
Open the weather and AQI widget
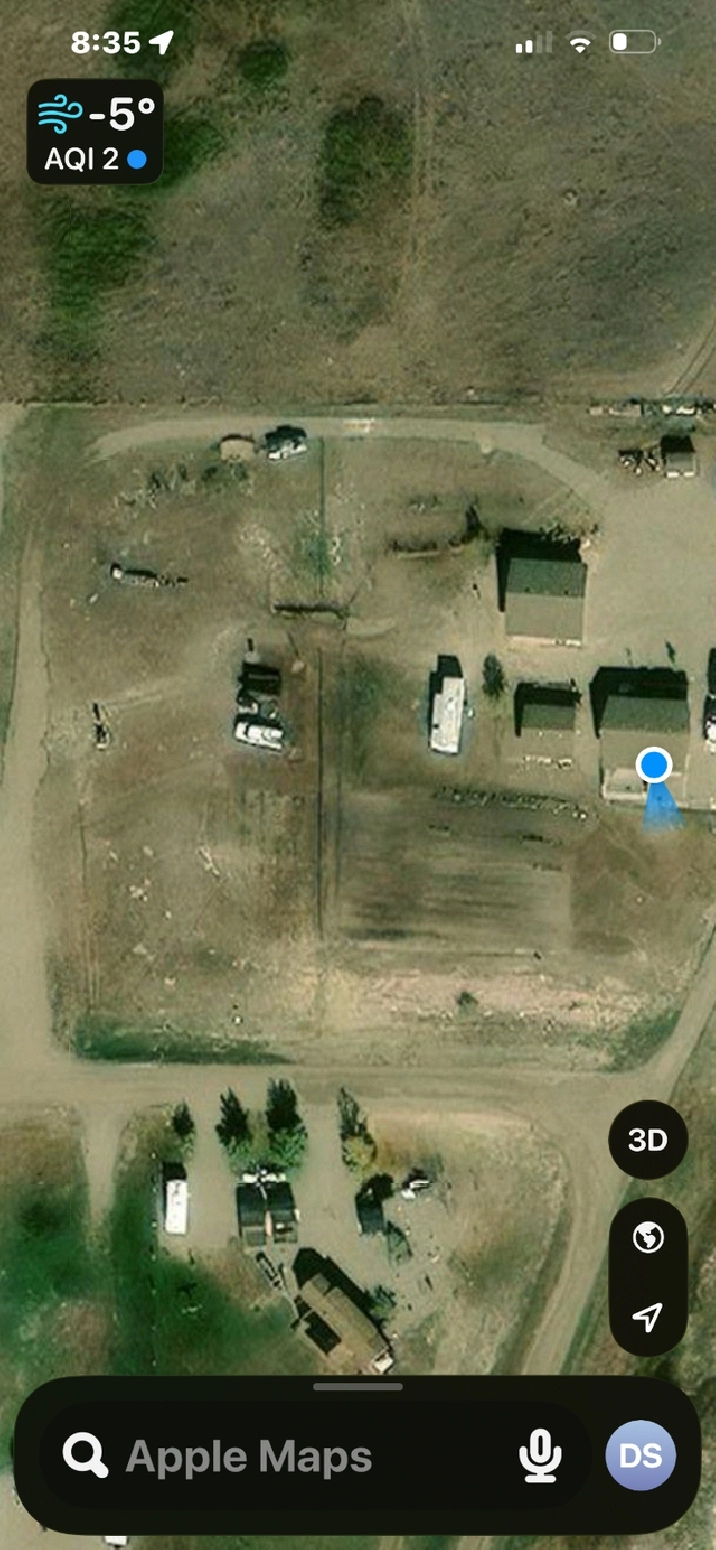coord(95,132)
